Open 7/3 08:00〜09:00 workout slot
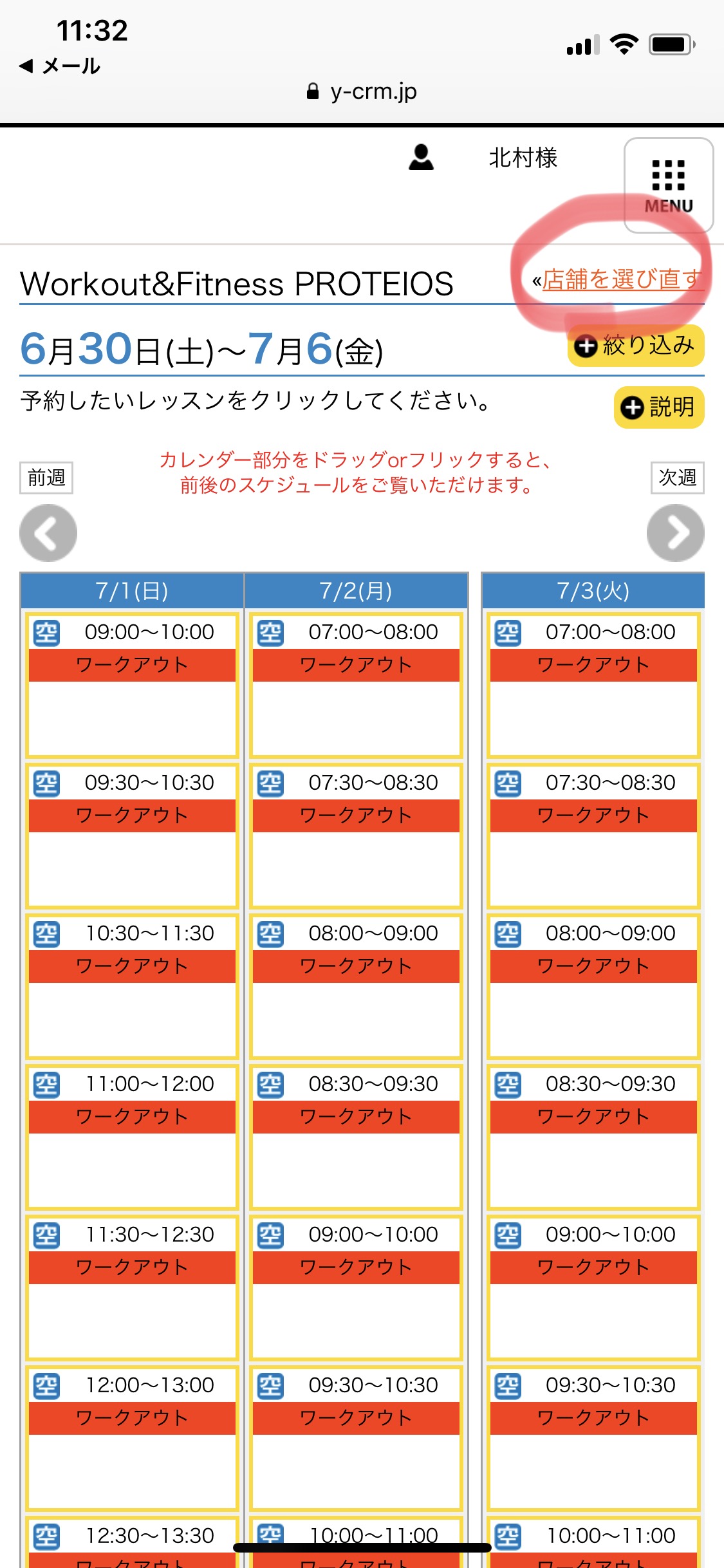724x1568 pixels. point(593,987)
